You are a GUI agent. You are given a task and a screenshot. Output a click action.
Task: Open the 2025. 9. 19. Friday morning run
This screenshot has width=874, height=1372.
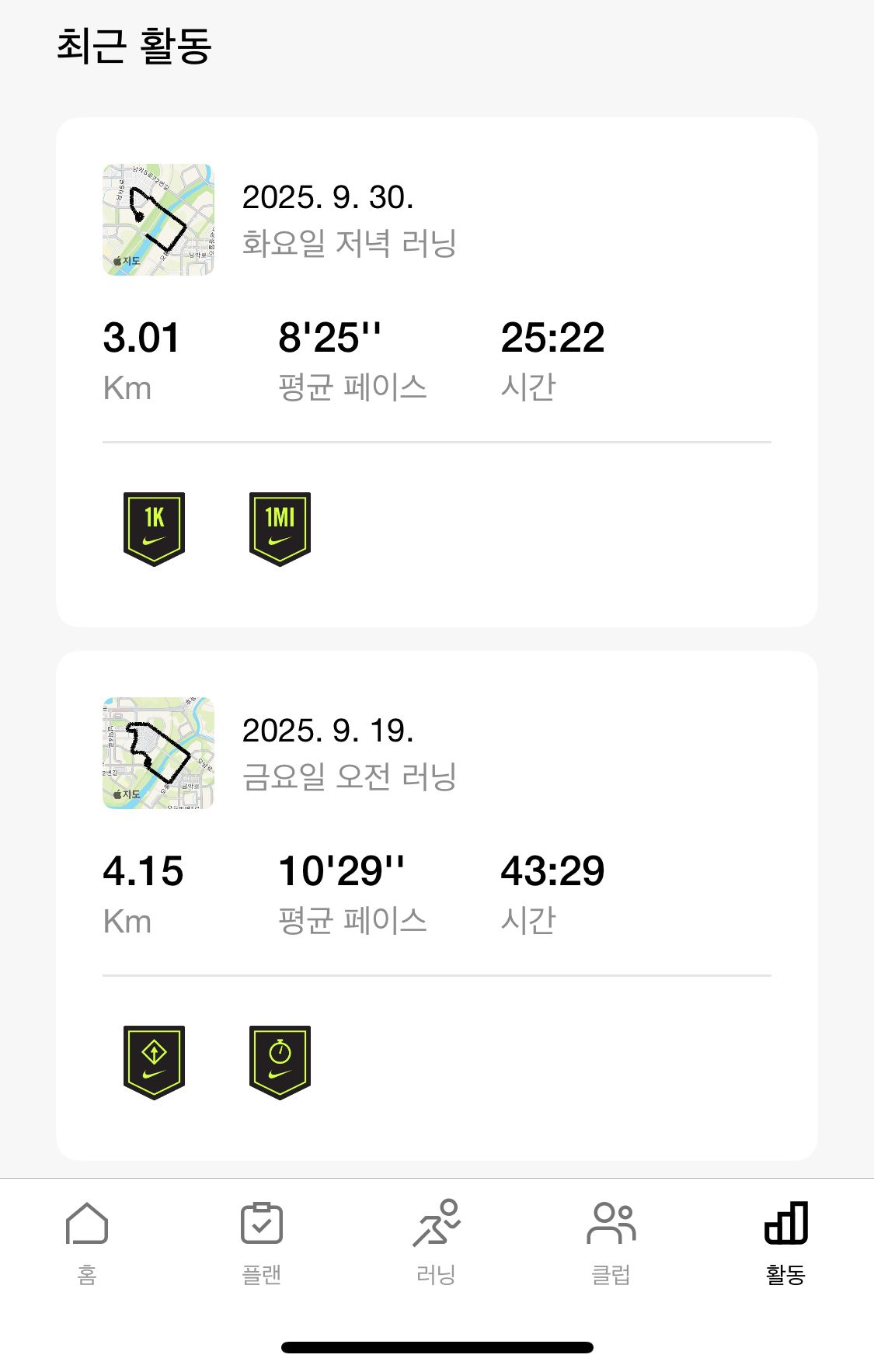tap(435, 752)
